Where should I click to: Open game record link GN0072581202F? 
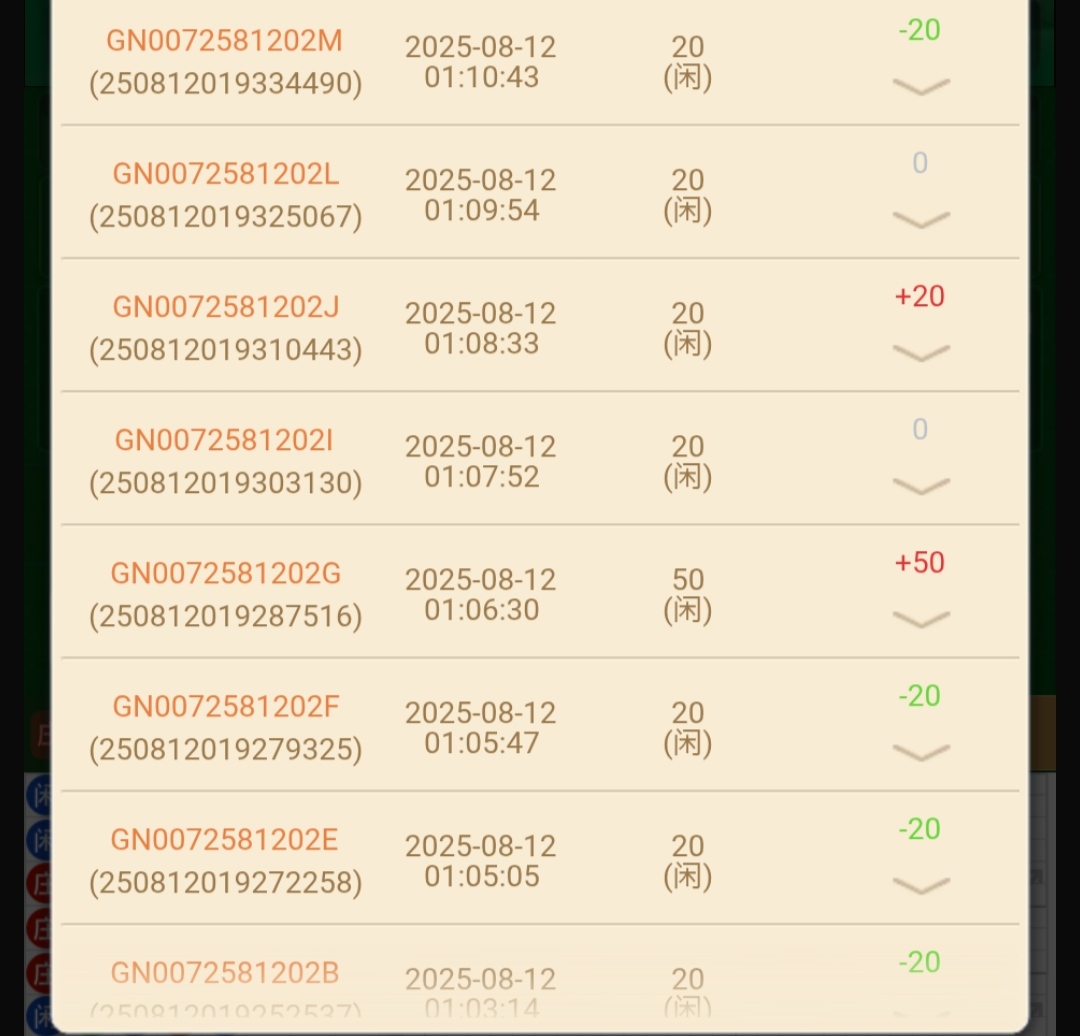coord(225,706)
